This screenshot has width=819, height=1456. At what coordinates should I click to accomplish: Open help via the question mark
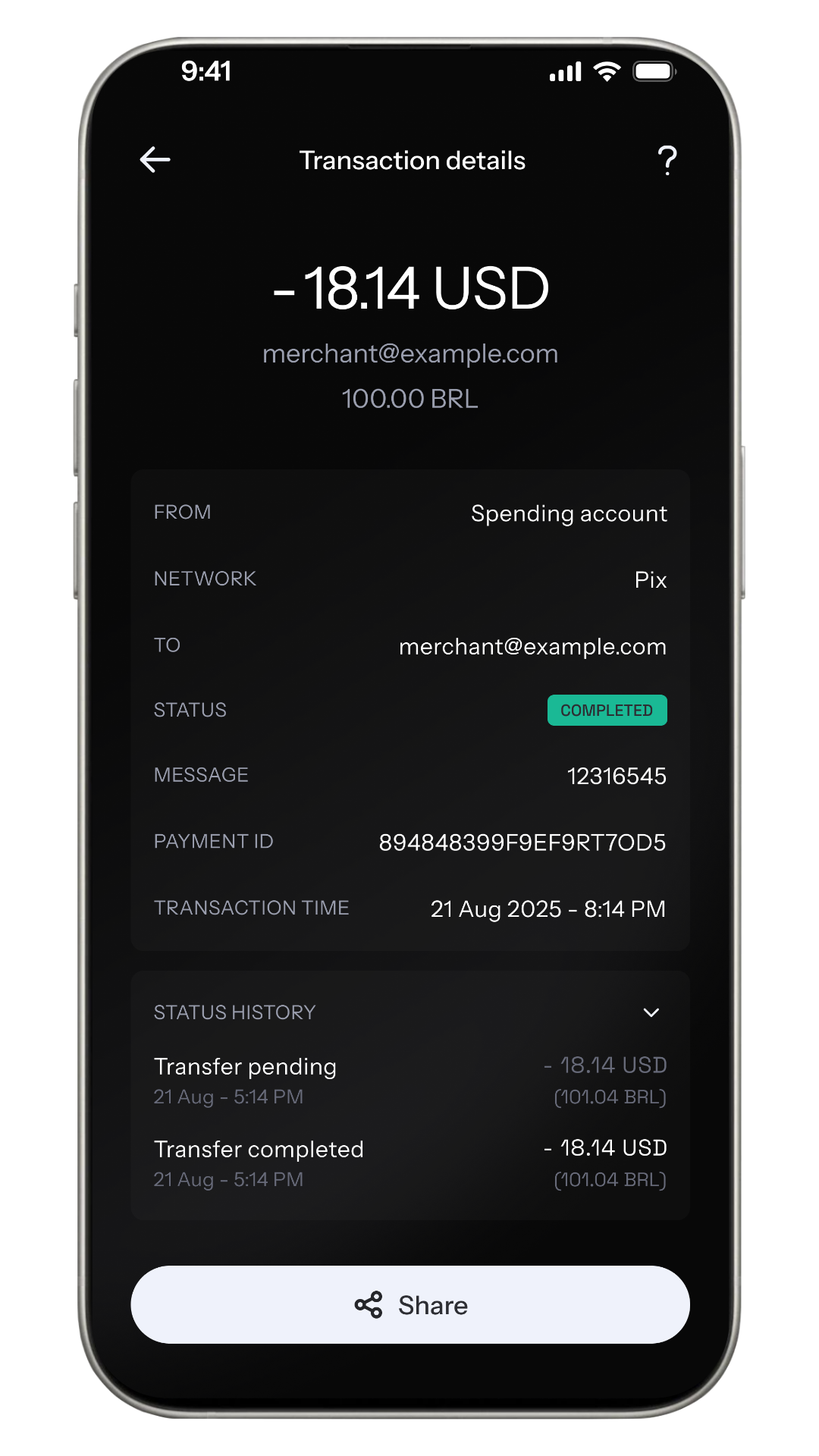(x=667, y=161)
